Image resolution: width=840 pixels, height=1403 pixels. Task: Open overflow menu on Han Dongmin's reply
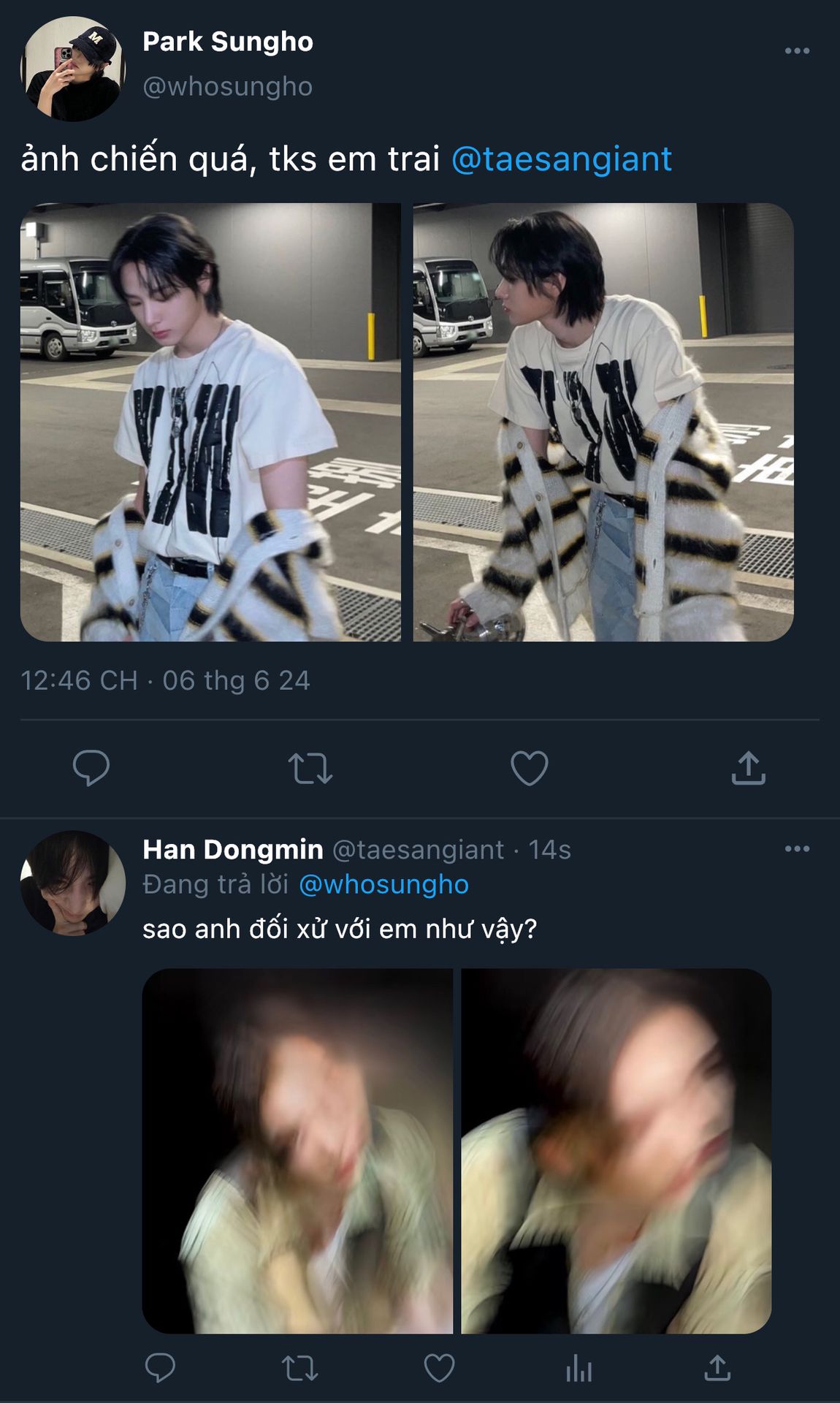click(x=796, y=848)
